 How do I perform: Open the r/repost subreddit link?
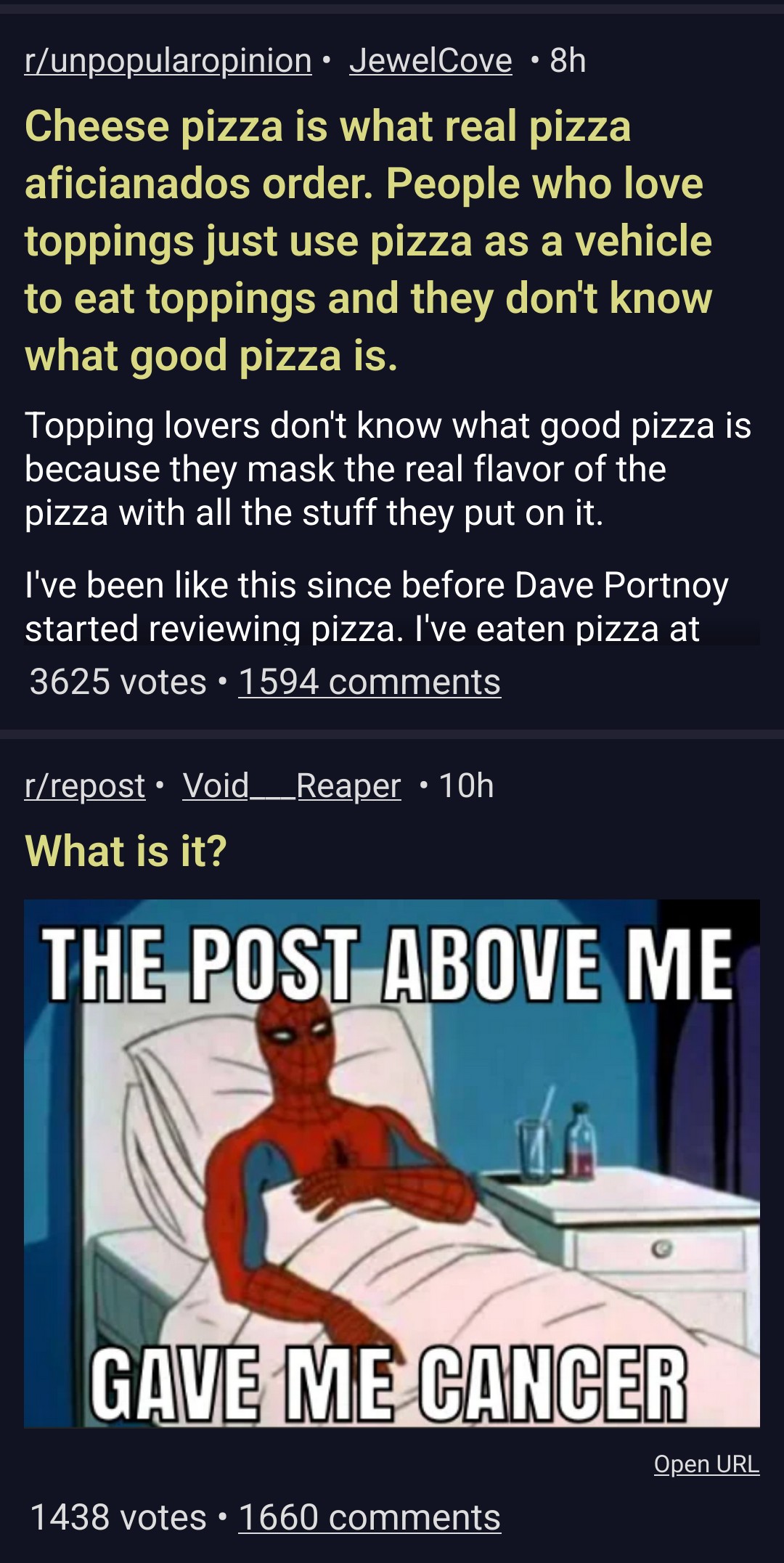point(85,786)
